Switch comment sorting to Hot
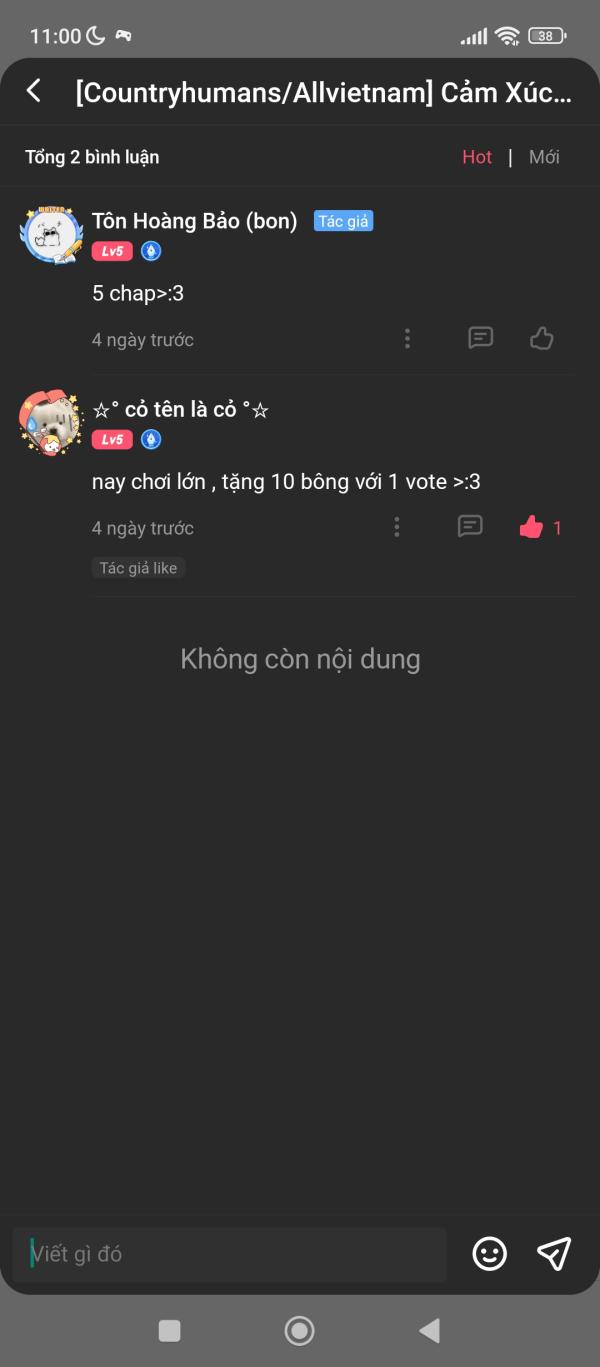600x1367 pixels. click(x=477, y=157)
